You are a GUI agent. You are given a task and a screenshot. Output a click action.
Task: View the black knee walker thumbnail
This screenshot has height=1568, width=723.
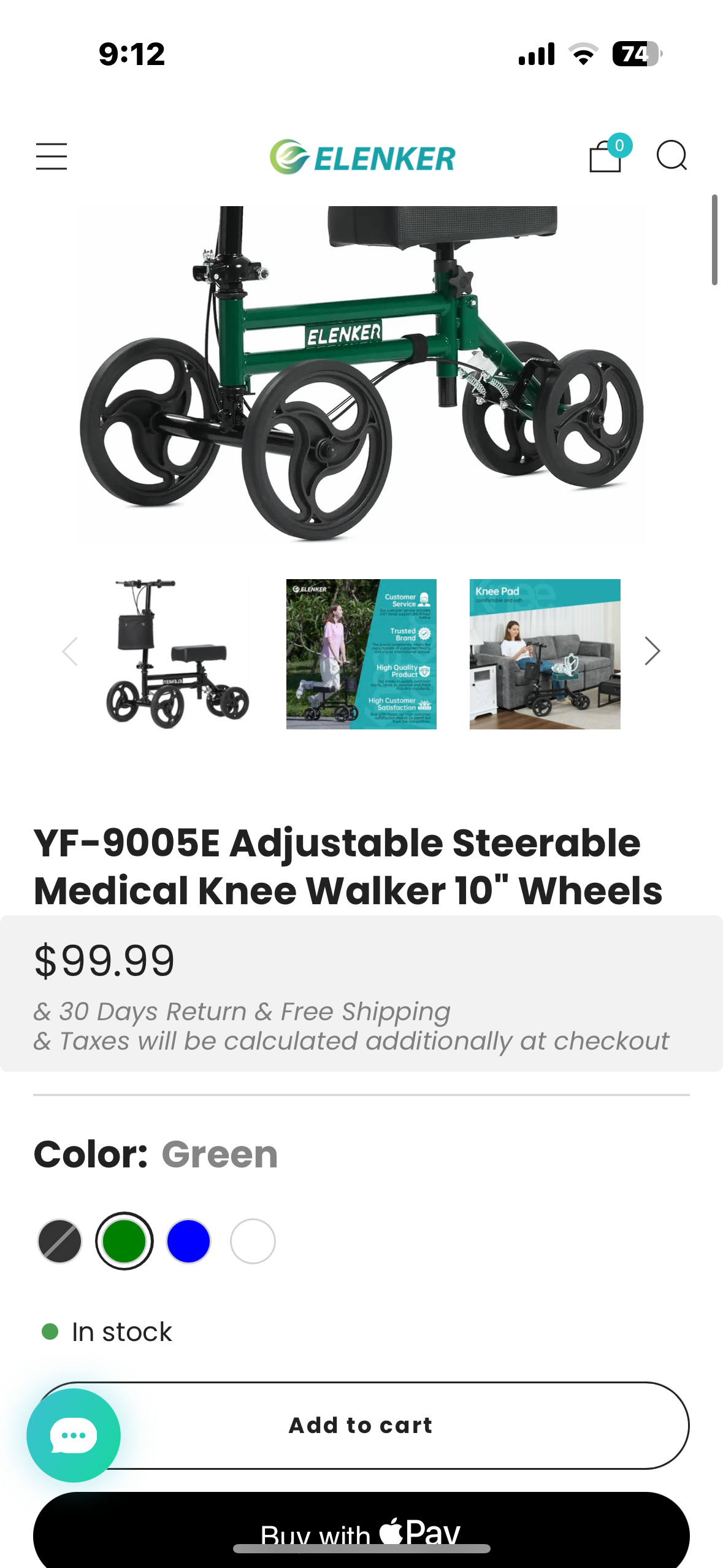(x=177, y=654)
